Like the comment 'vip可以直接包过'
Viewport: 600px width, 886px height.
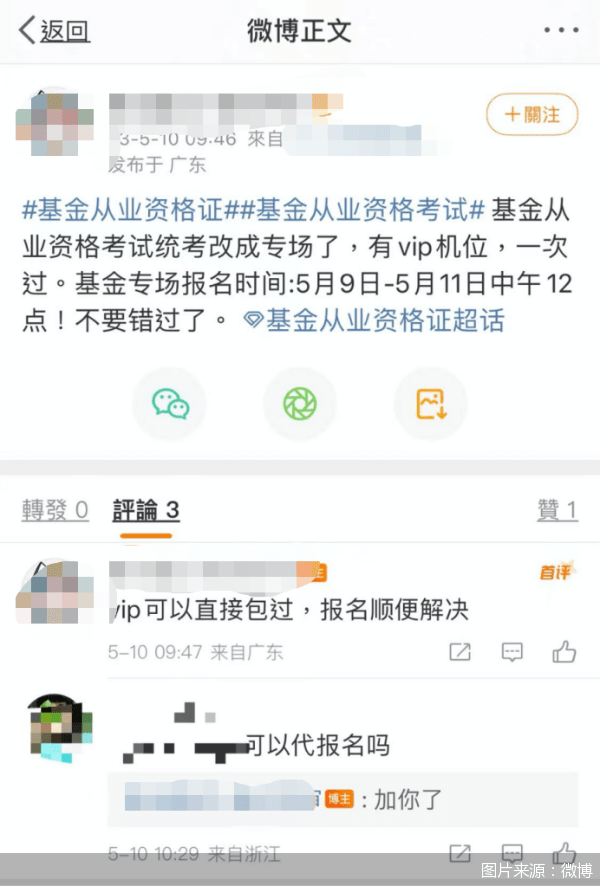(564, 652)
